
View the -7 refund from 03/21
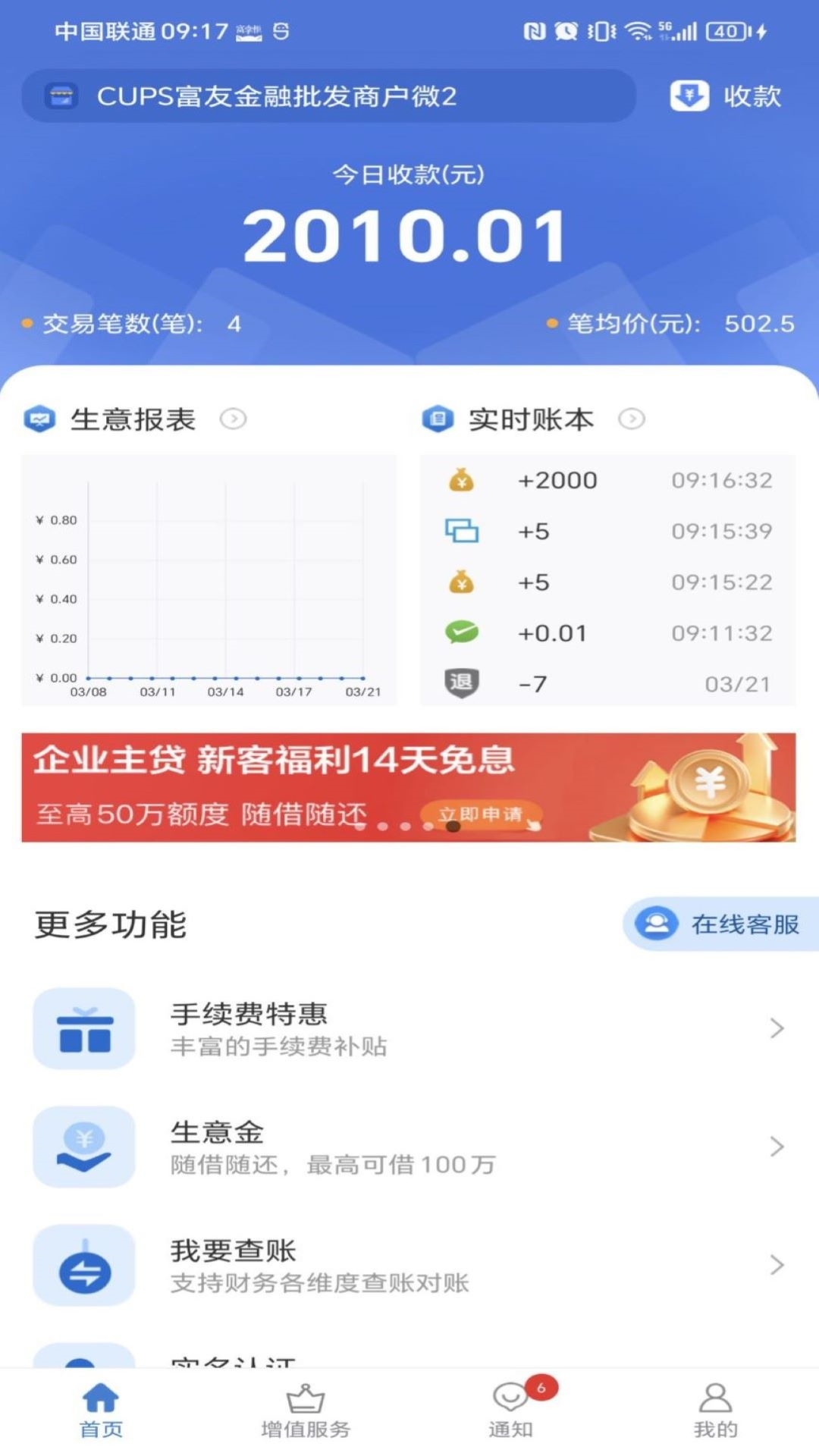click(608, 684)
